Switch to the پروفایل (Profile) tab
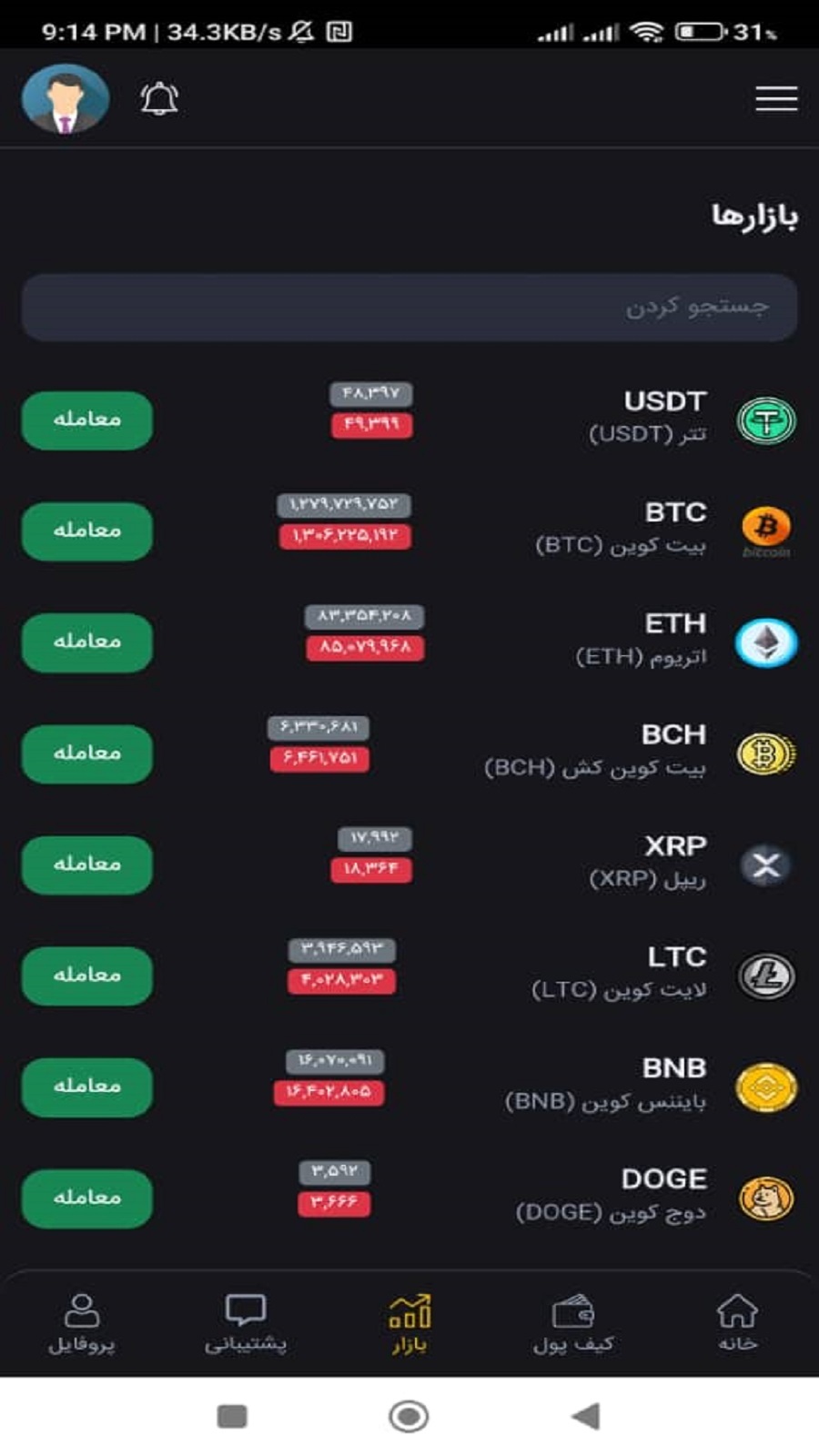Viewport: 819px width, 1456px height. click(82, 1323)
